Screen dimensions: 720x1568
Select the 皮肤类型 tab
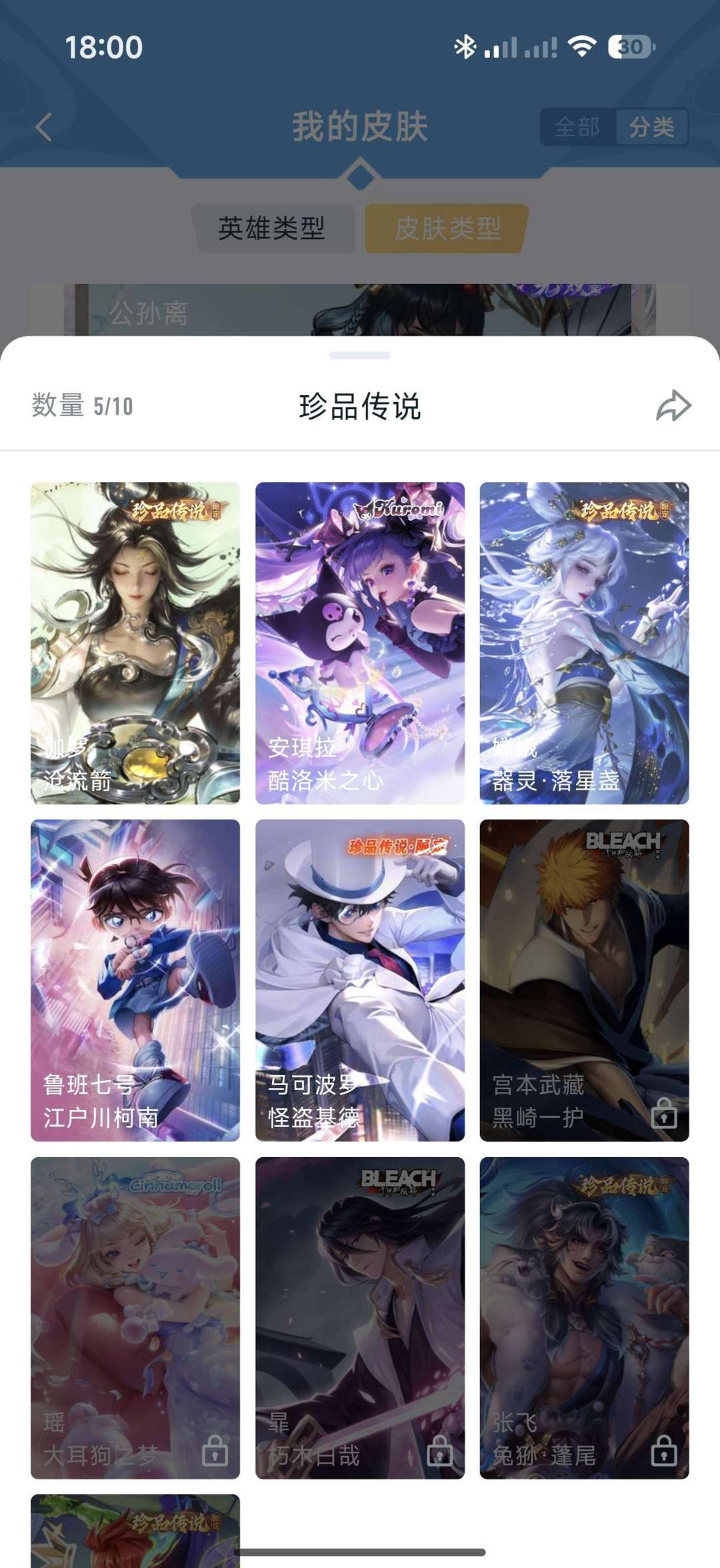point(447,228)
